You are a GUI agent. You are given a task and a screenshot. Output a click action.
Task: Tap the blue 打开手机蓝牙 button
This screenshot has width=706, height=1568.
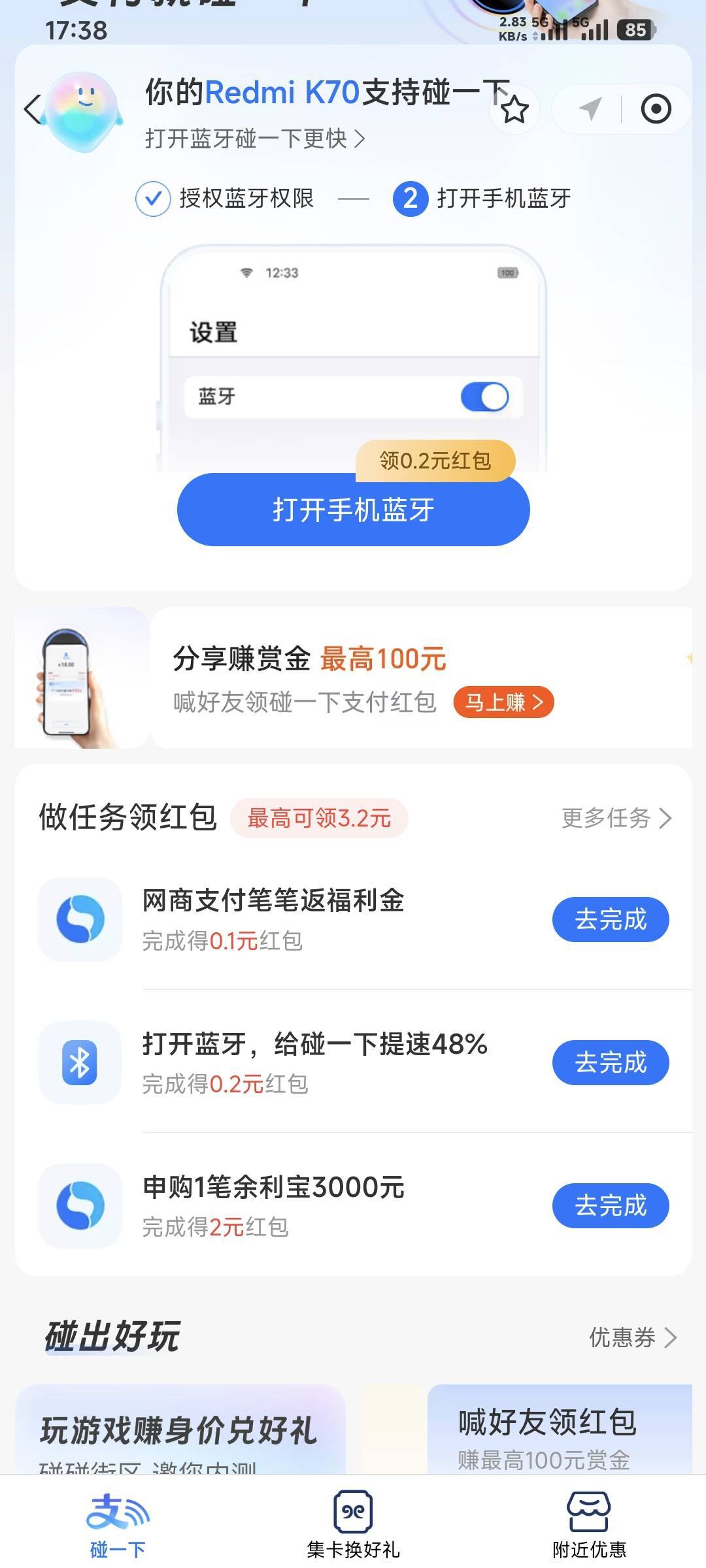click(x=353, y=510)
